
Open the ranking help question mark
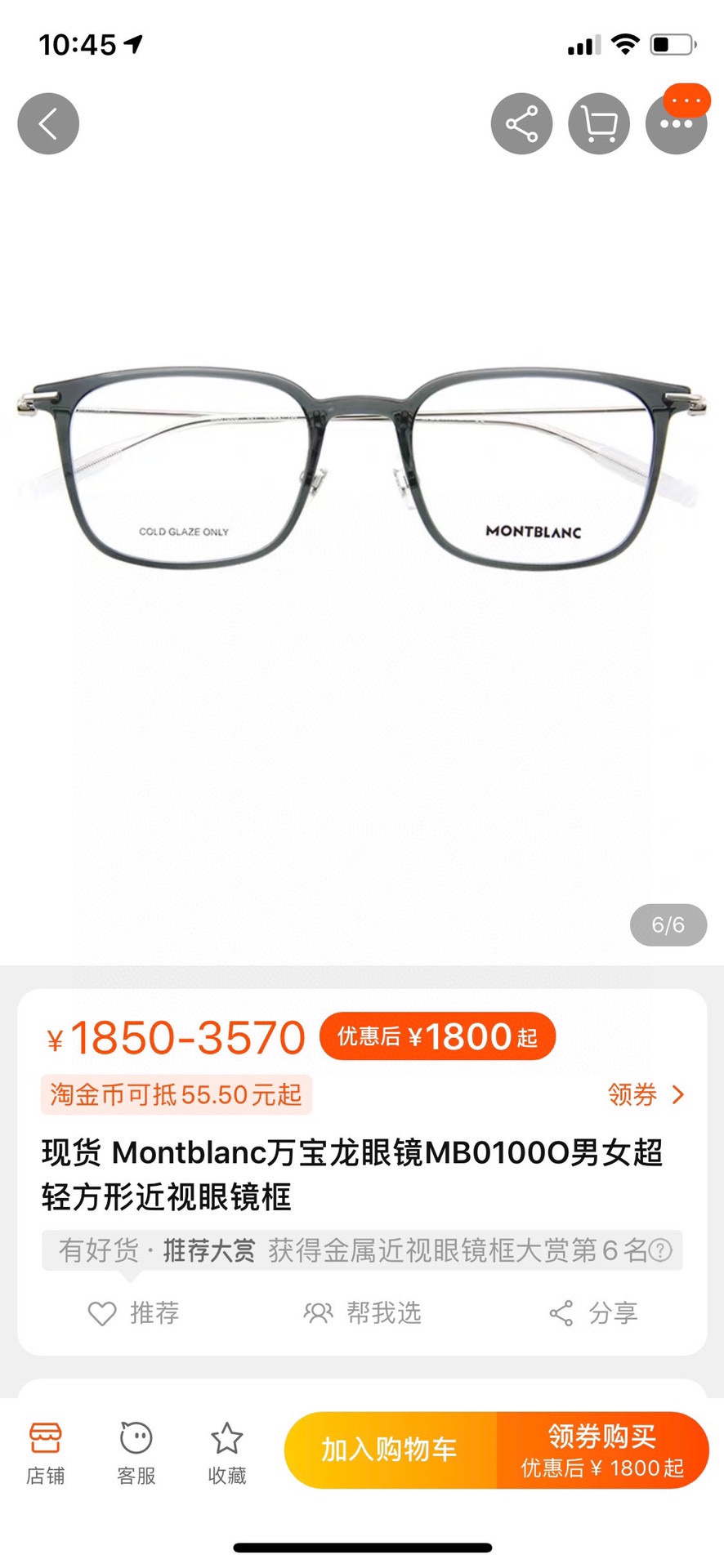[x=660, y=1250]
